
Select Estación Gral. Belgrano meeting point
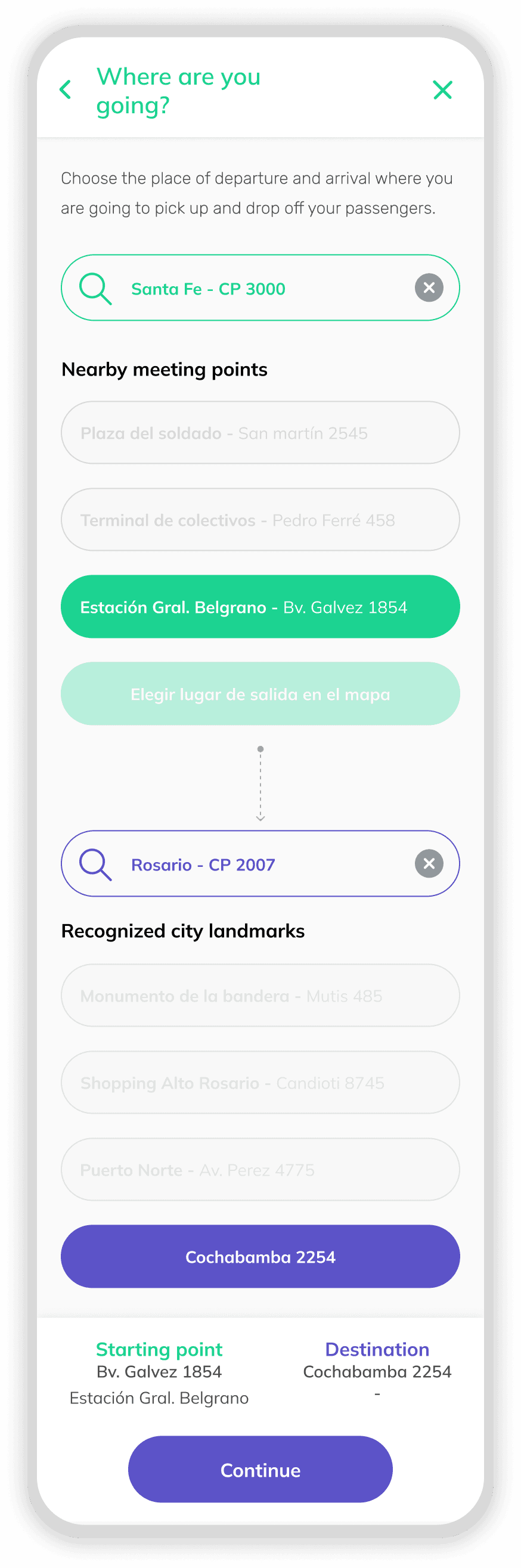click(260, 607)
